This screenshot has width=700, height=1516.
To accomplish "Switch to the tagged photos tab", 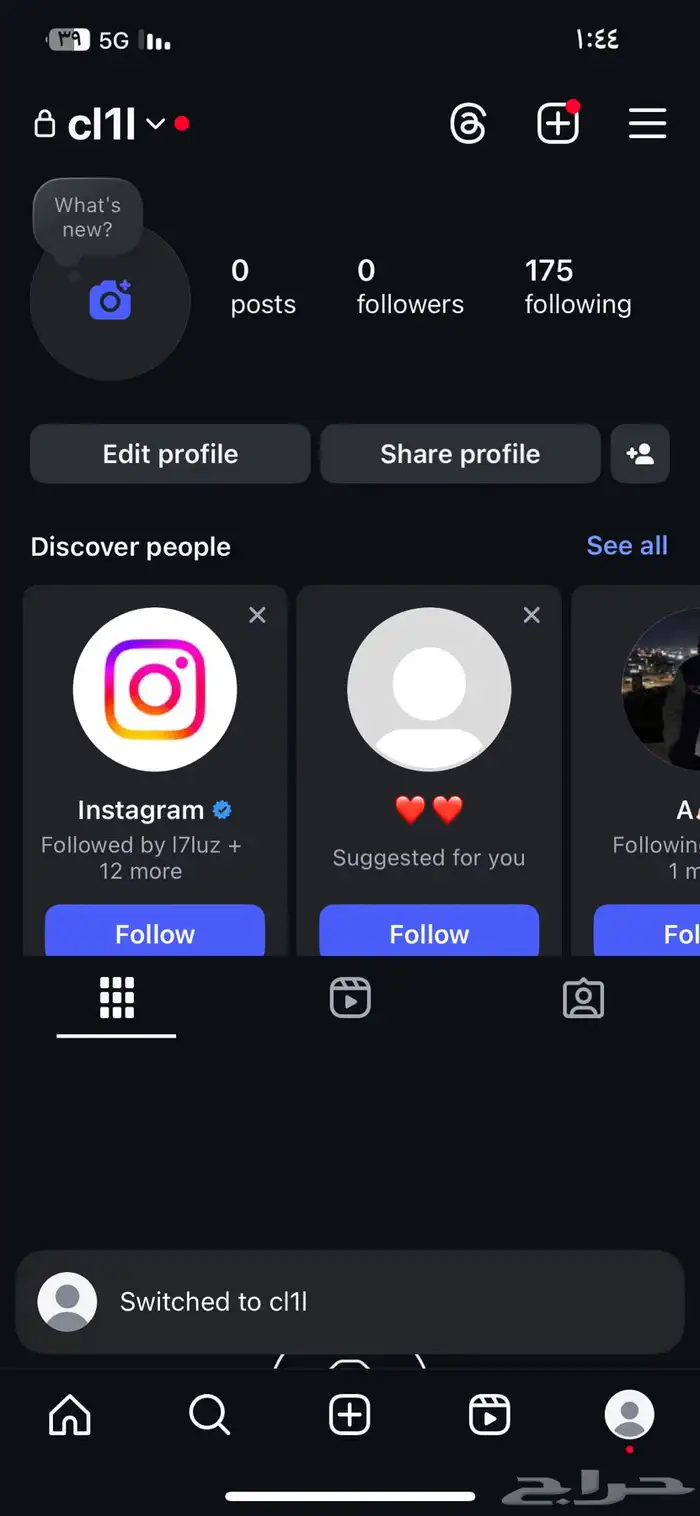I will [583, 998].
